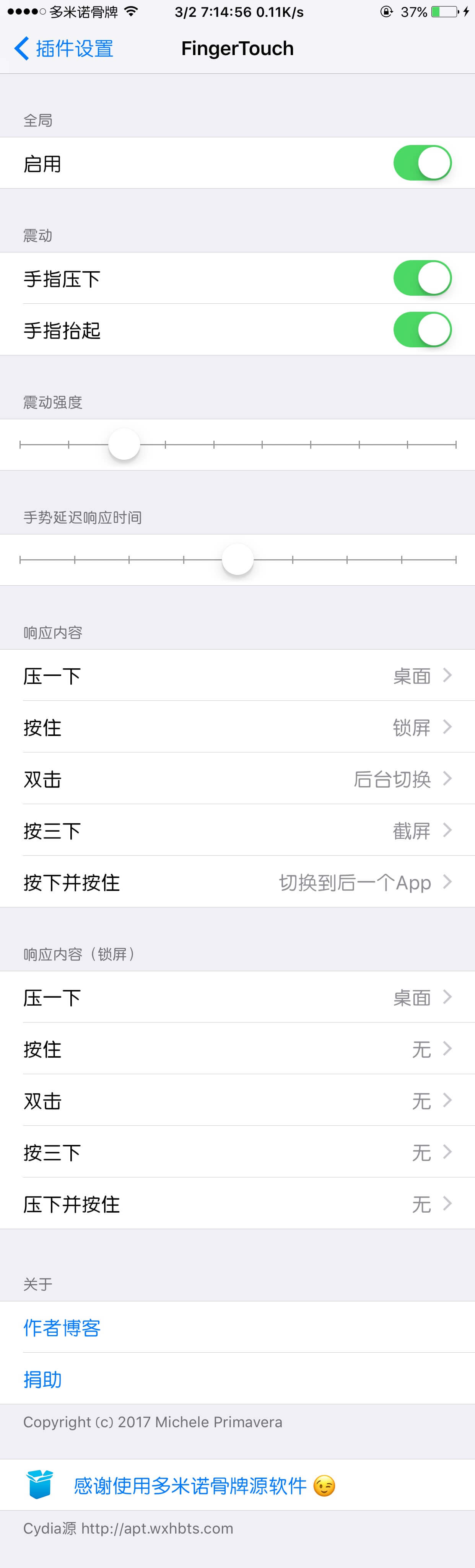Open the 按下并按住 action setting
The image size is (475, 1568).
coord(237,882)
